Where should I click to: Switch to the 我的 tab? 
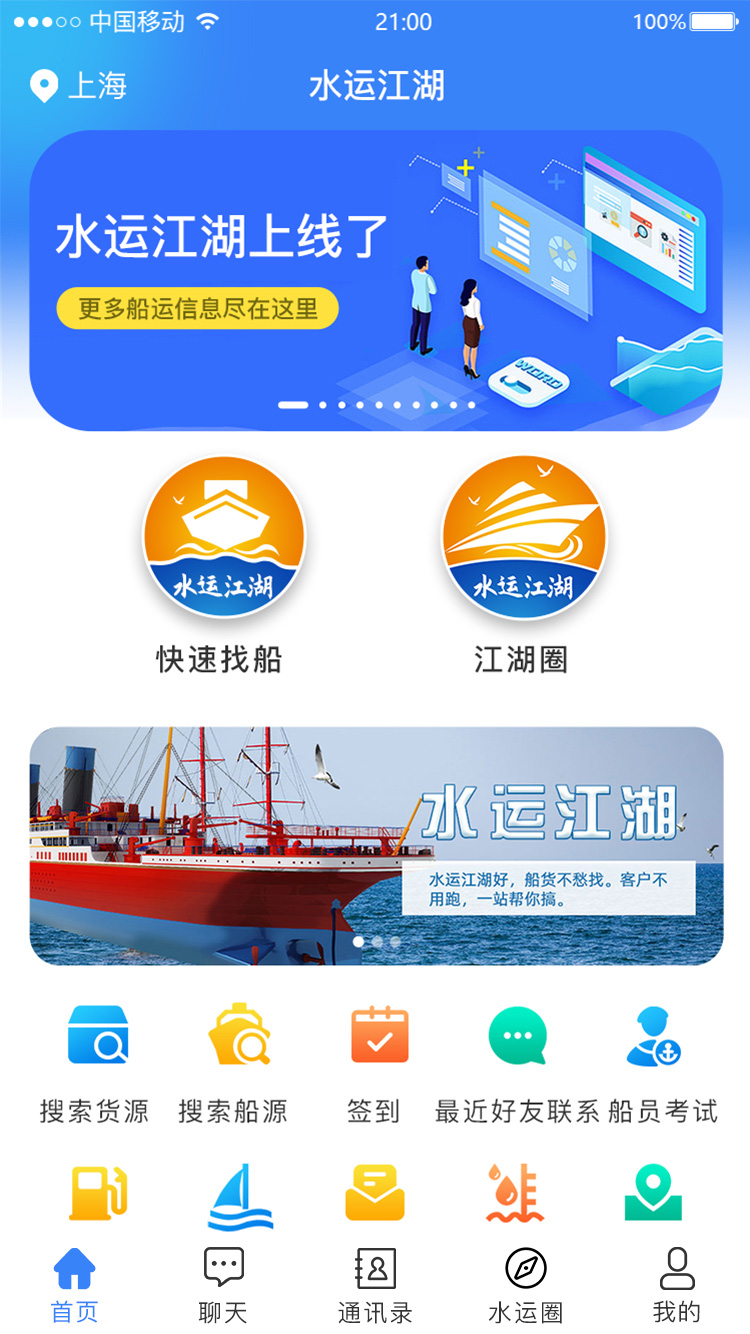pos(676,1286)
